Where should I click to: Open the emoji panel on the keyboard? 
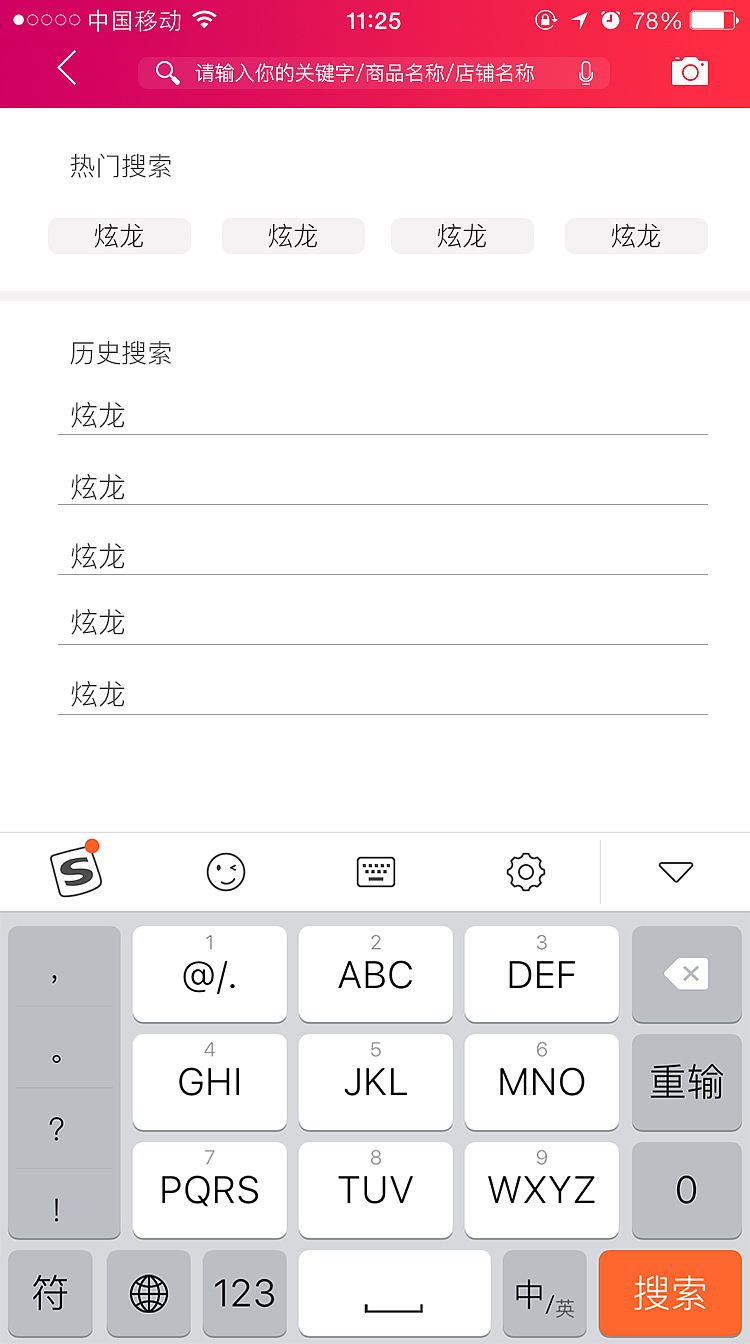[x=225, y=871]
